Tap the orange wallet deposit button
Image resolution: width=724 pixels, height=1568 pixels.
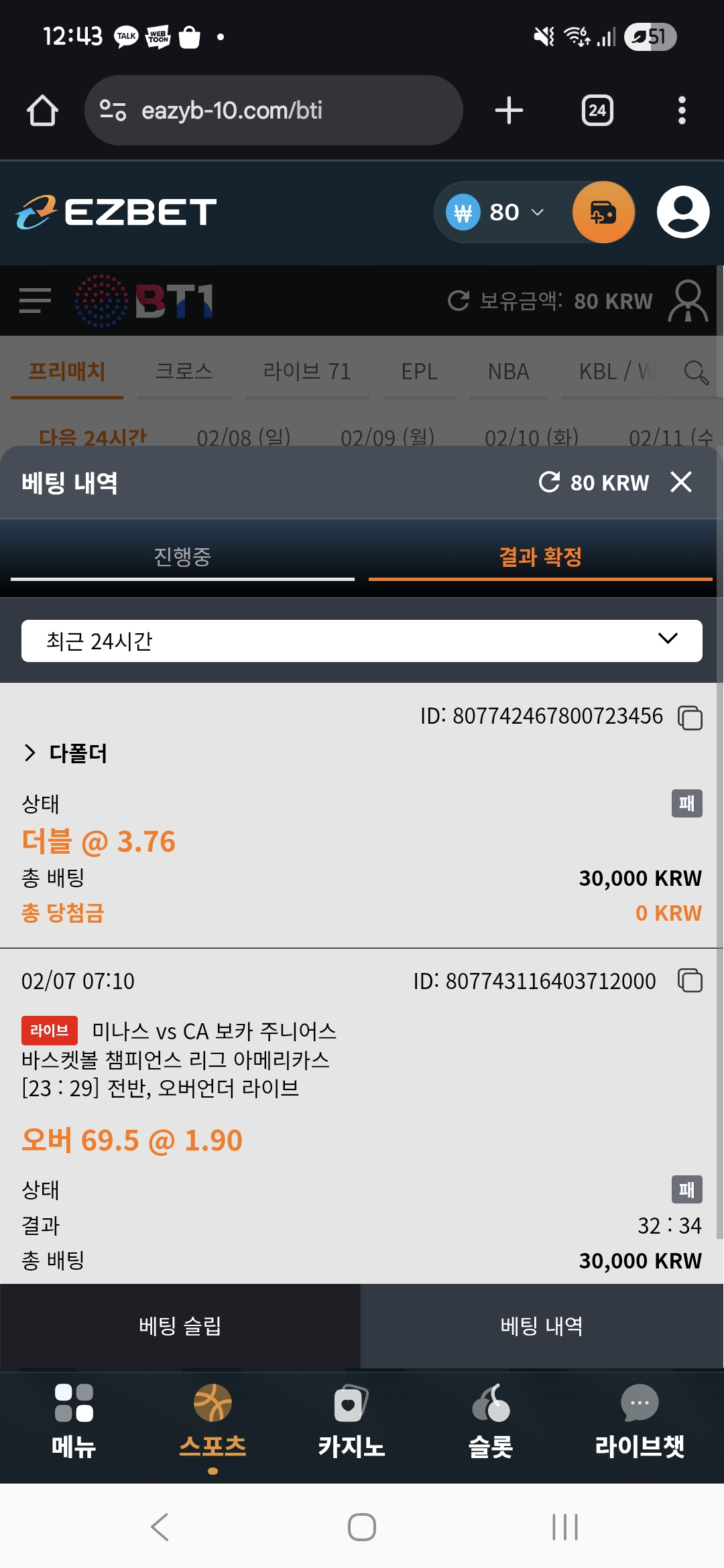[603, 212]
